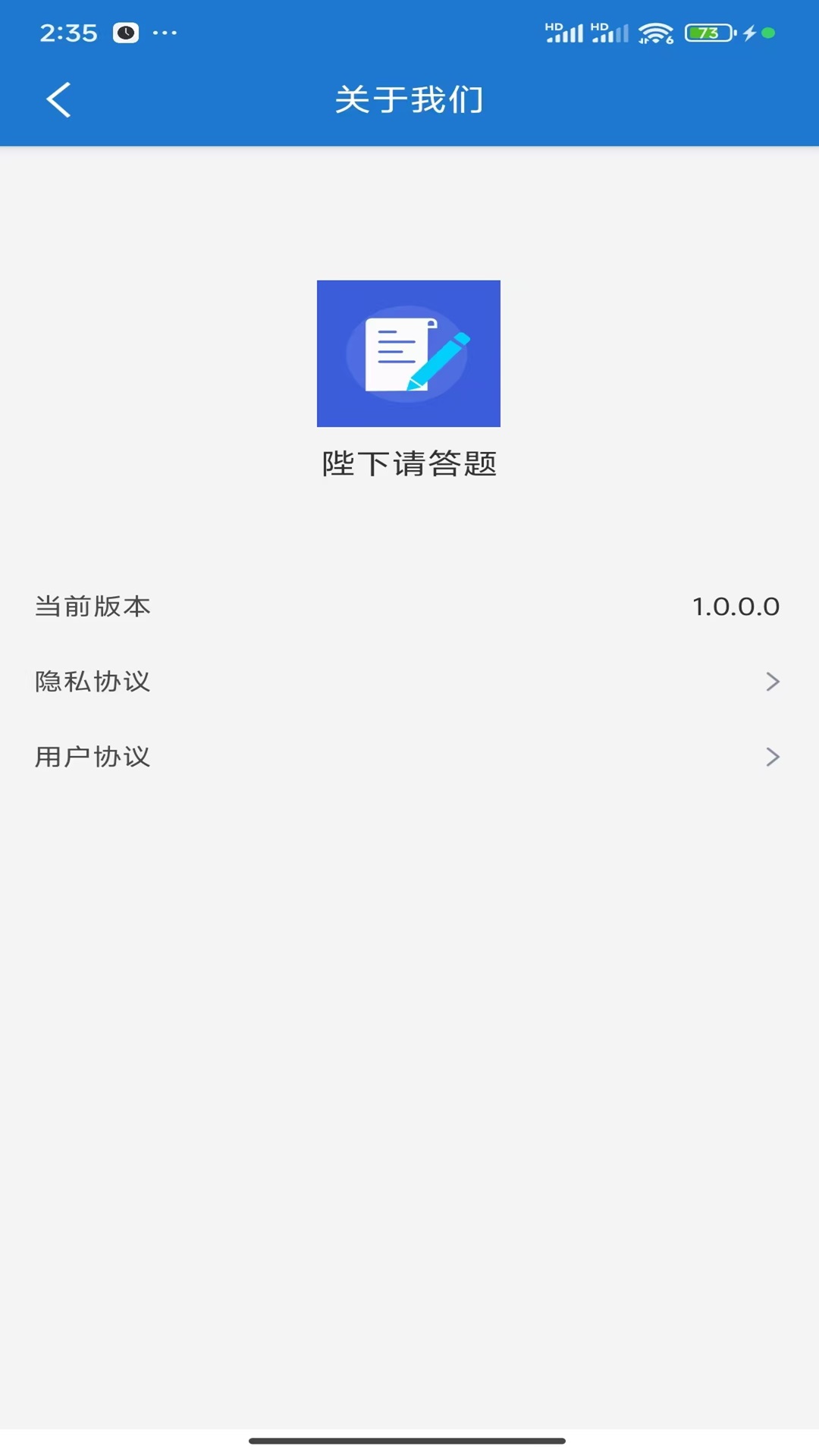Tap the three-dot icon in status bar

tap(164, 32)
